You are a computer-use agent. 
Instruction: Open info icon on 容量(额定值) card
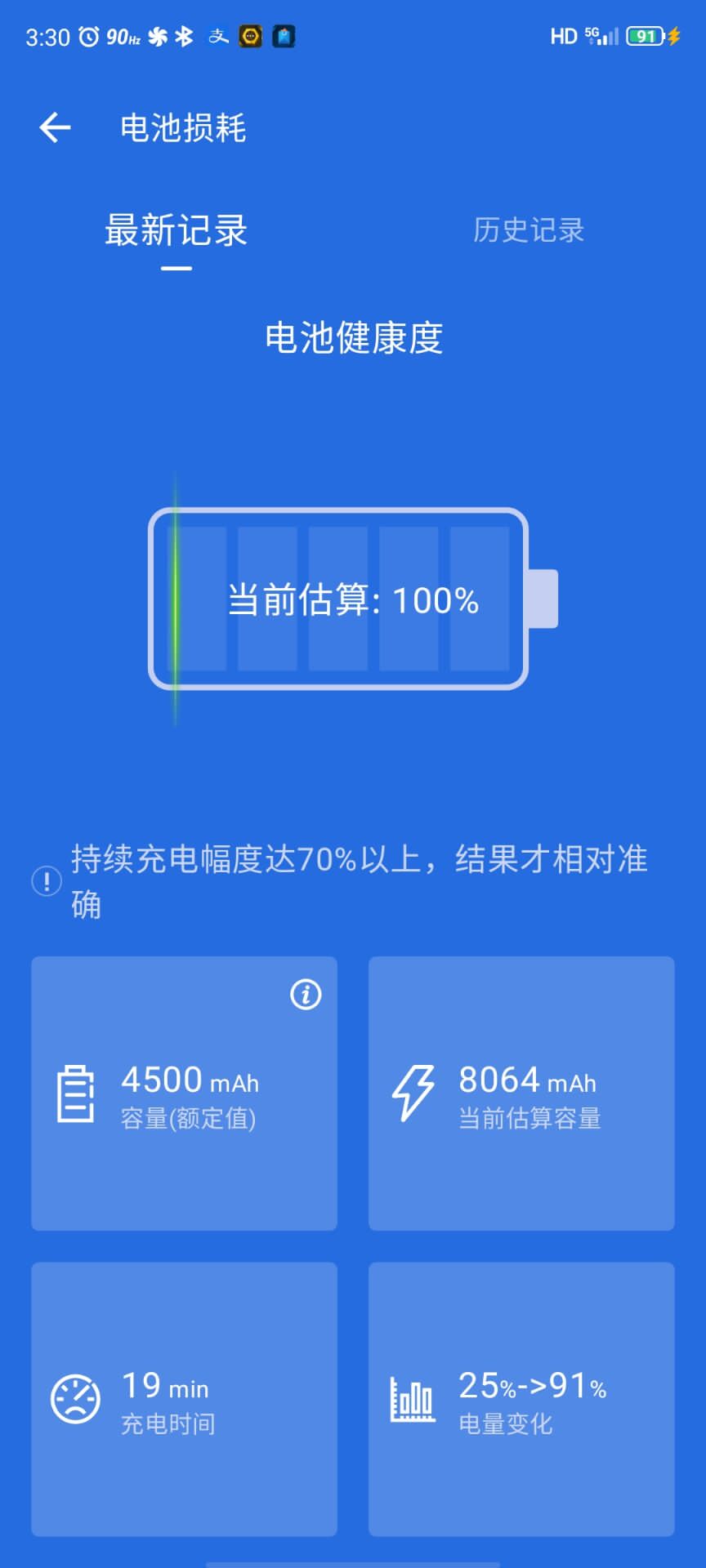click(306, 994)
